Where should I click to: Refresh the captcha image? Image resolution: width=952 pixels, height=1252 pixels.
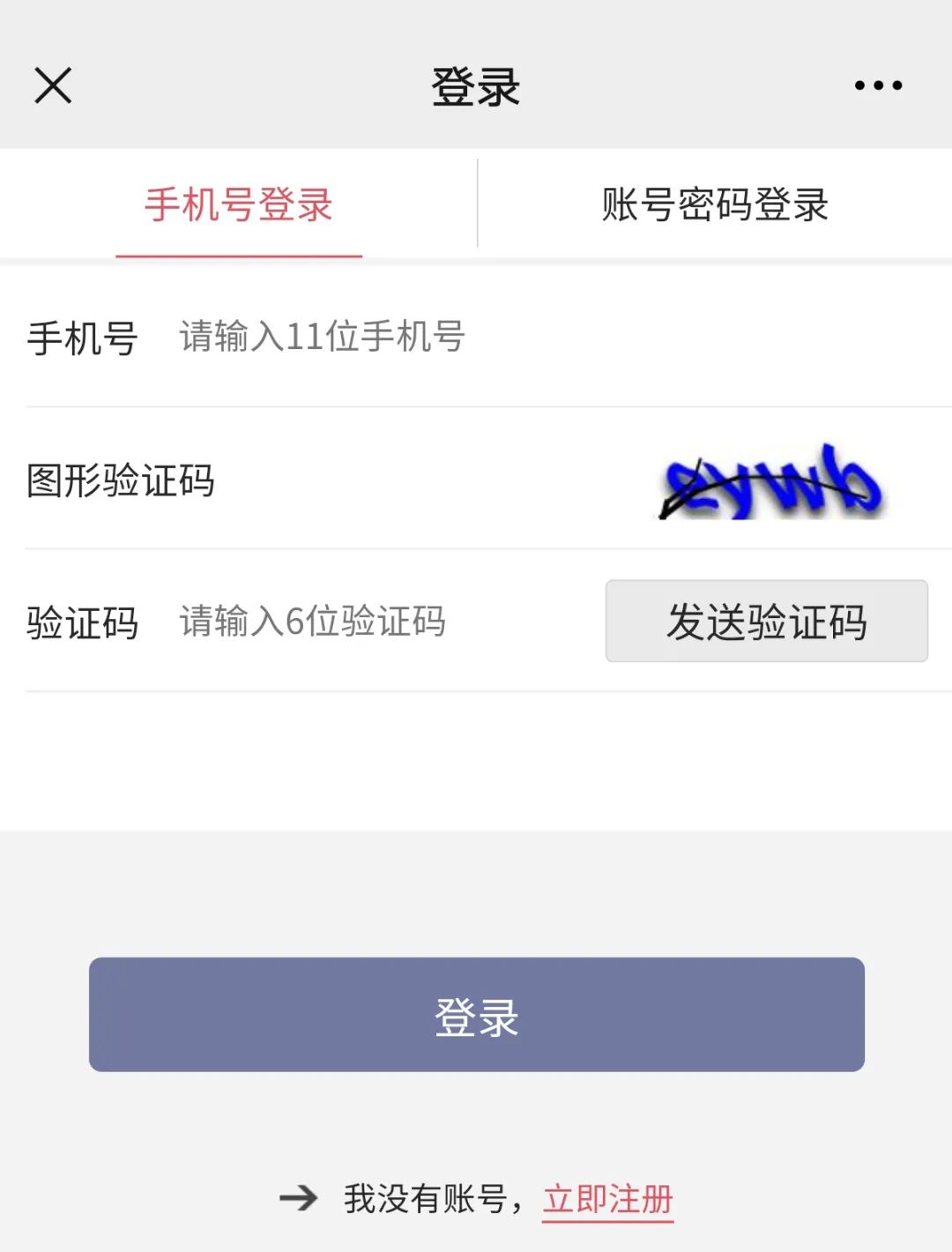[773, 481]
